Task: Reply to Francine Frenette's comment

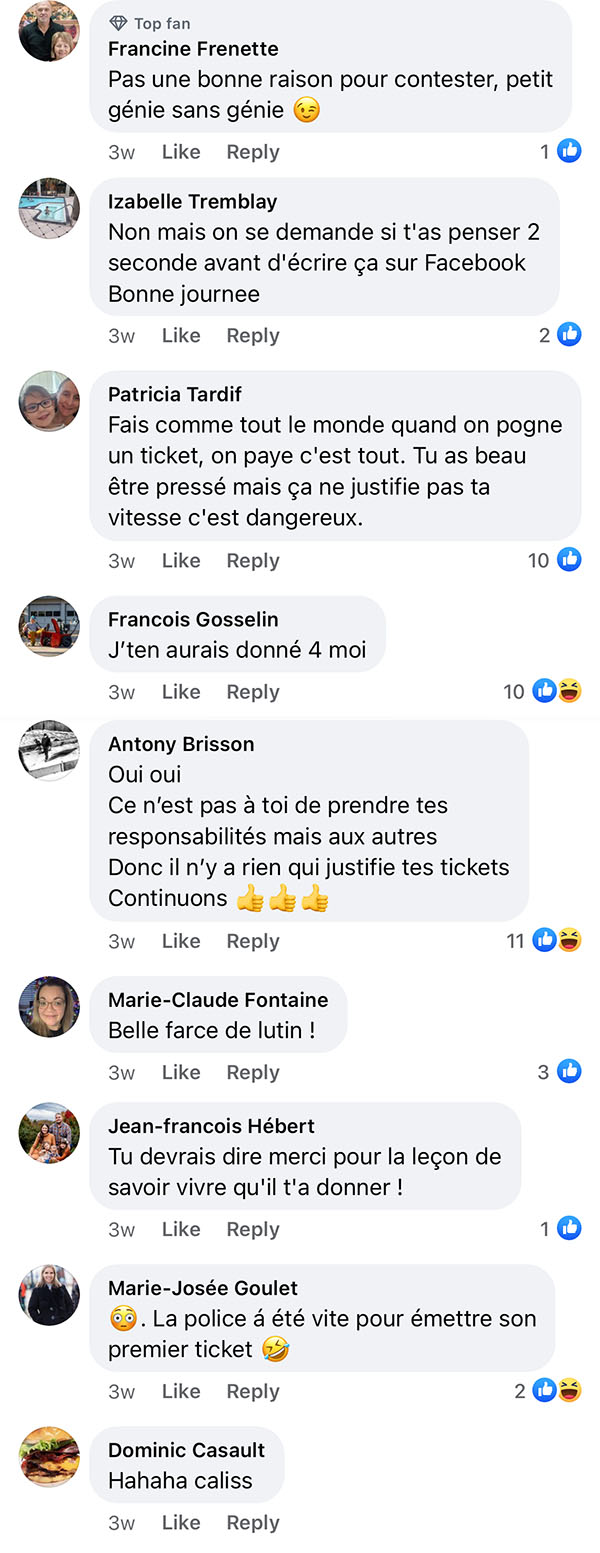Action: [x=253, y=152]
